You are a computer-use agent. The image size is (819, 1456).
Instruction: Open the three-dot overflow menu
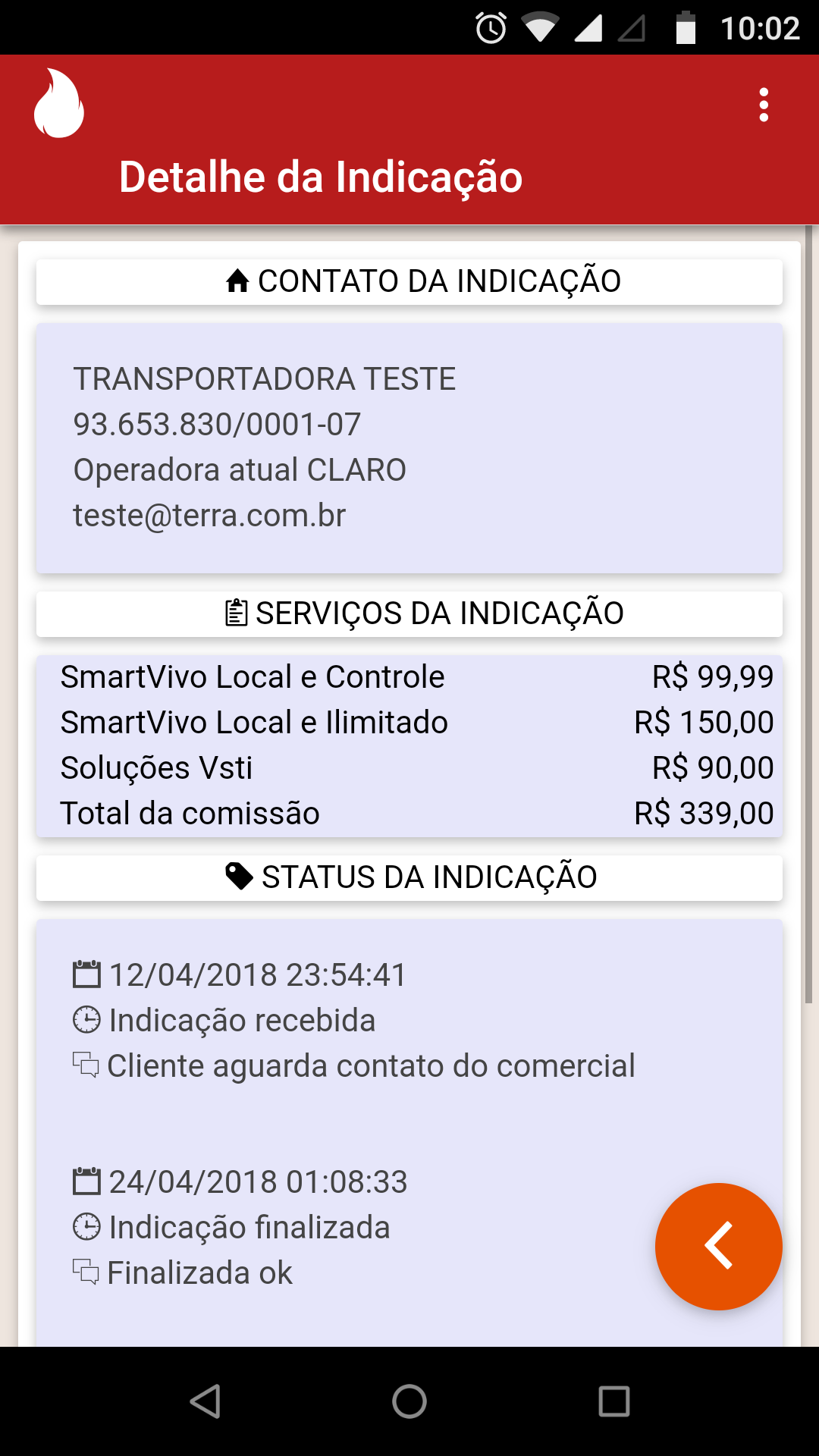(x=764, y=105)
